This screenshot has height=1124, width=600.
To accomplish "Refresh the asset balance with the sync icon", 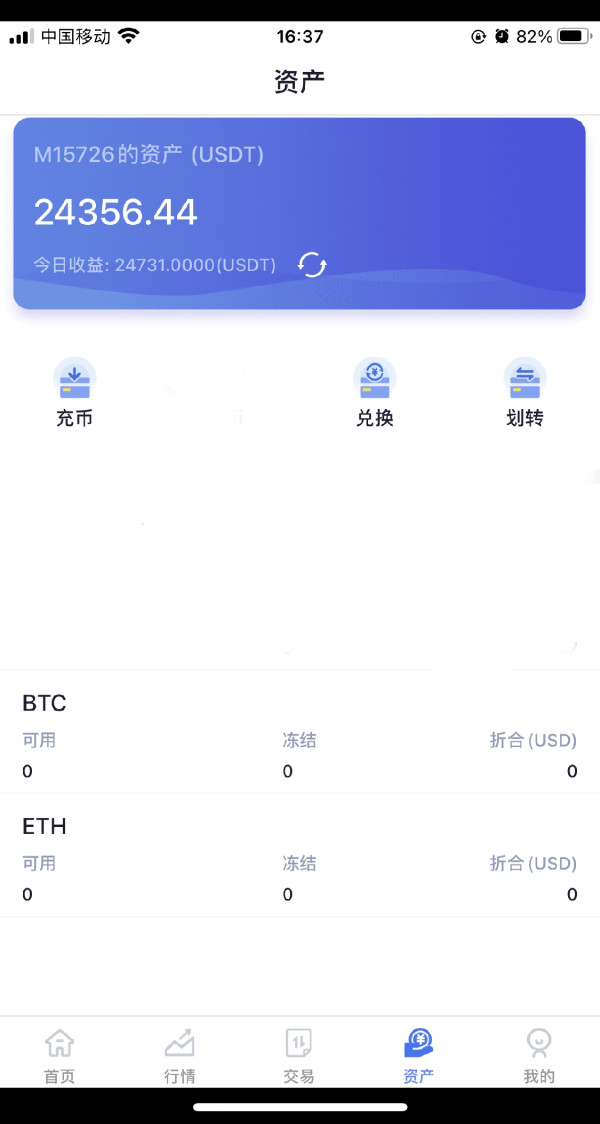I will [x=312, y=265].
